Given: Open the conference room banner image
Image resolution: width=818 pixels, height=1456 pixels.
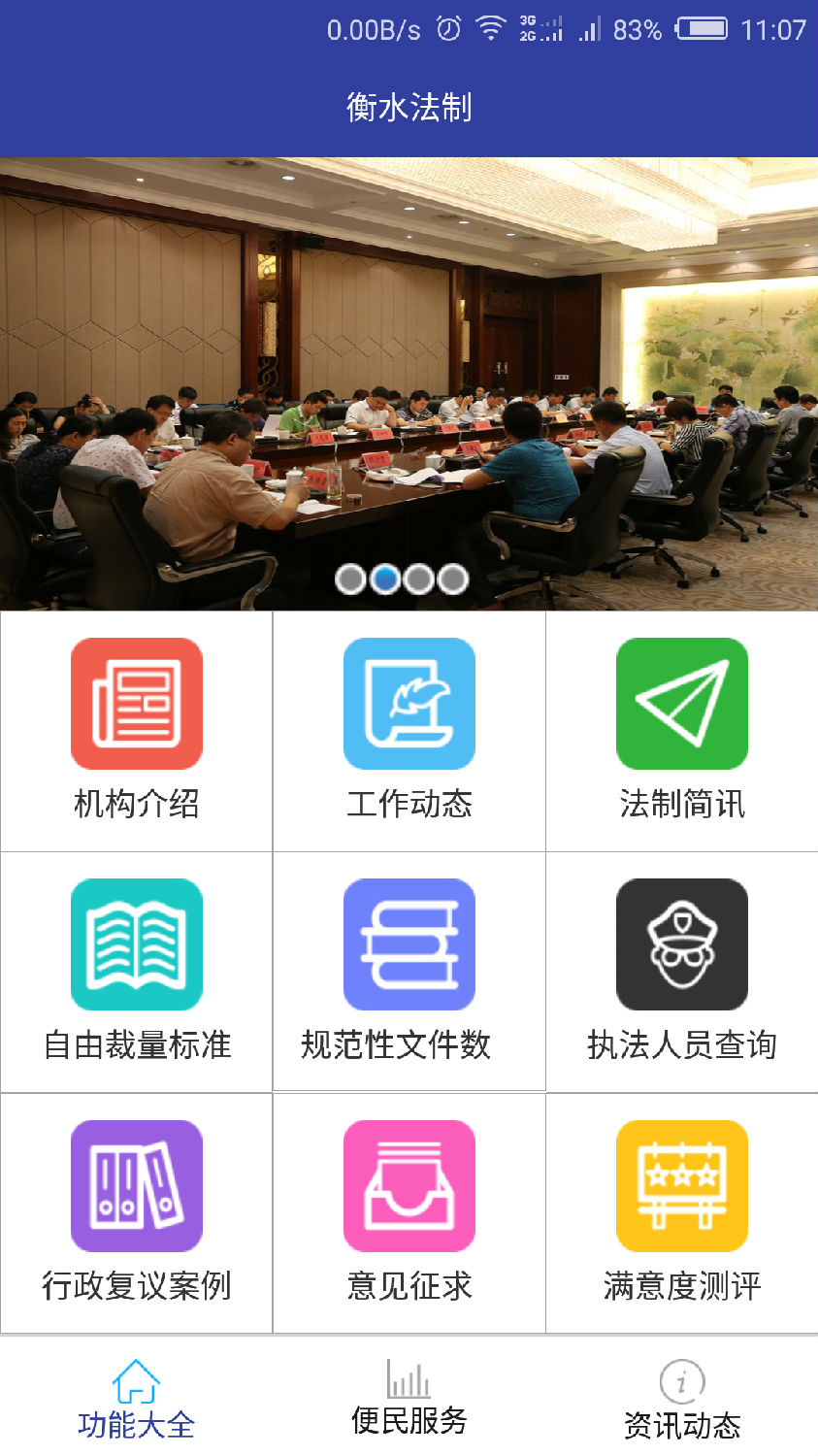Looking at the screenshot, I should [409, 383].
